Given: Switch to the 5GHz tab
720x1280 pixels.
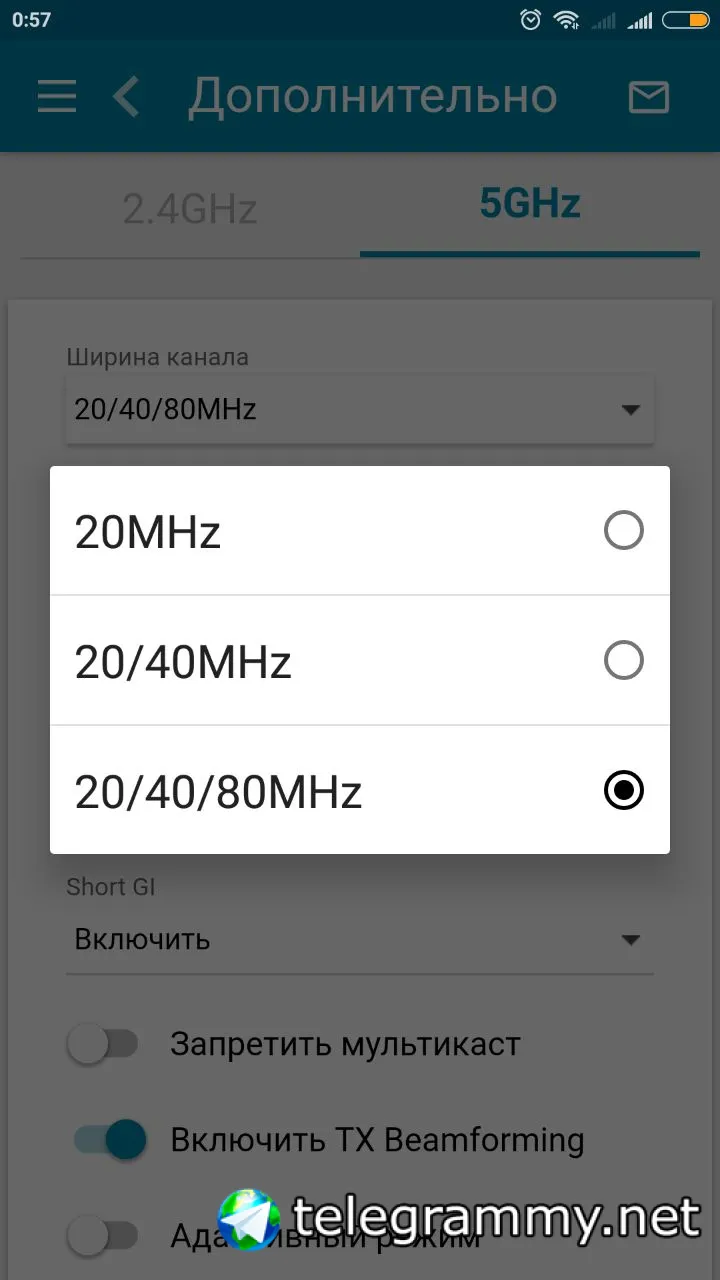Looking at the screenshot, I should click(x=530, y=204).
